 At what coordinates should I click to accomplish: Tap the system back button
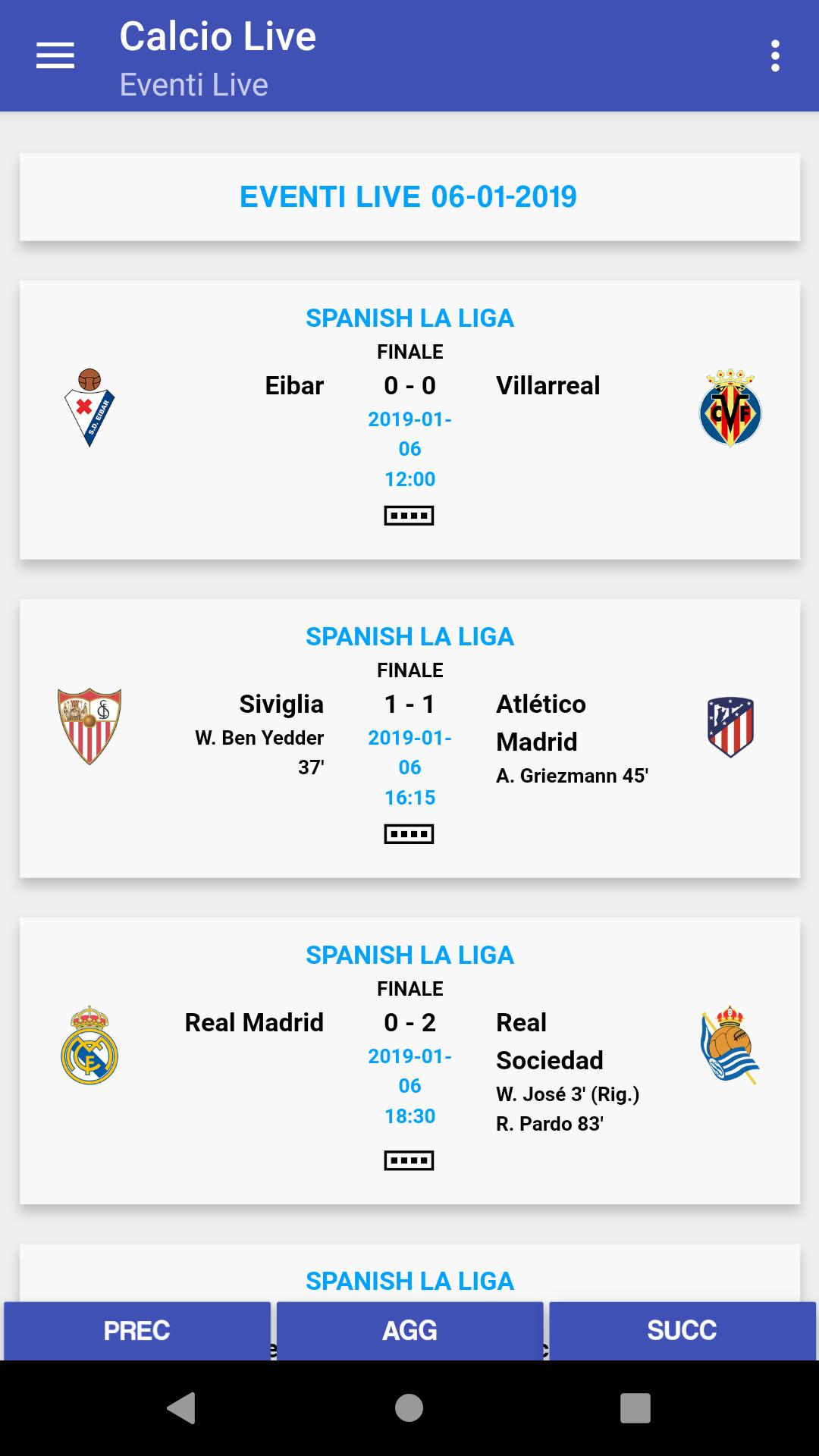181,1408
